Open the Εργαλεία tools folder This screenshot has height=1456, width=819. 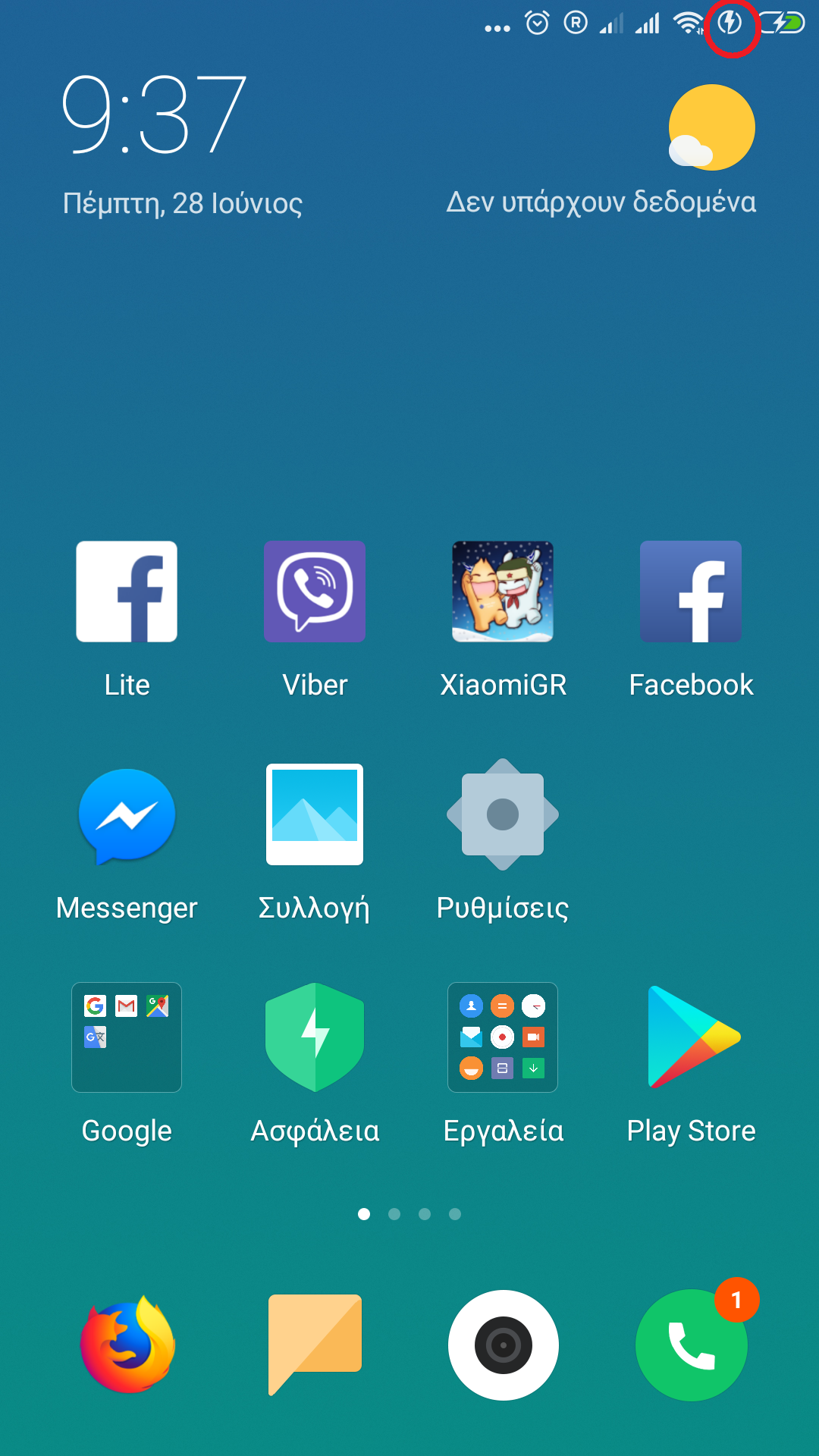(x=503, y=1037)
